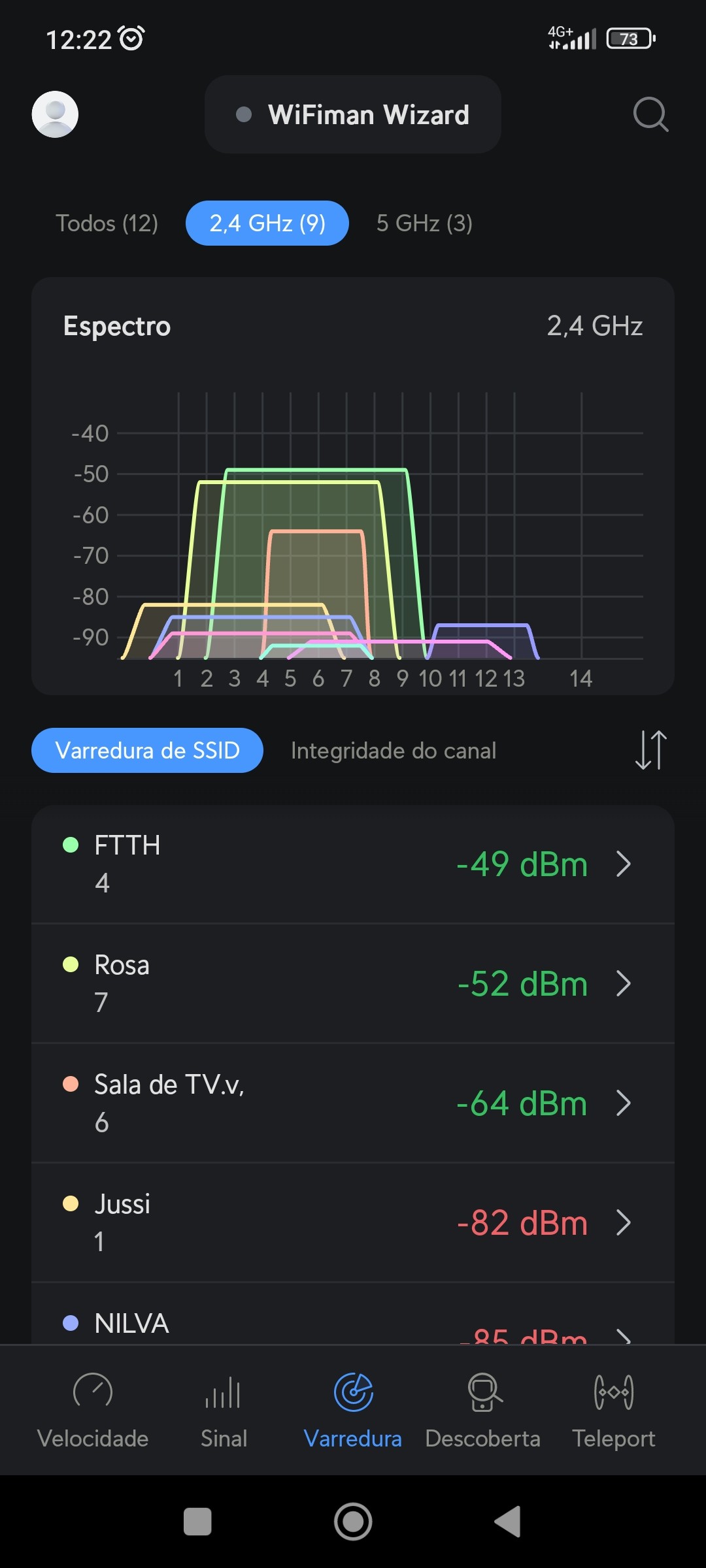This screenshot has height=1568, width=706.
Task: Show all networks with Todos (12)
Action: coord(107,223)
